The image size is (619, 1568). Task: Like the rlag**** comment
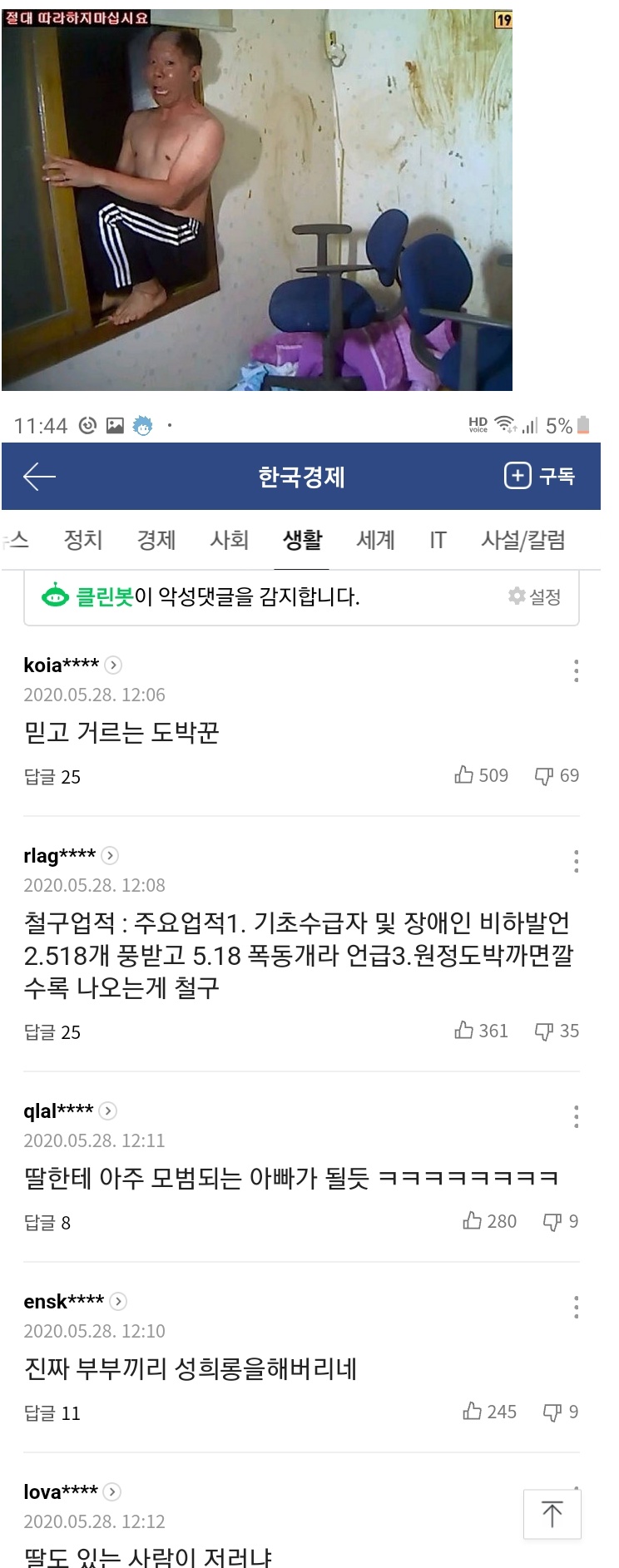pos(481,1031)
